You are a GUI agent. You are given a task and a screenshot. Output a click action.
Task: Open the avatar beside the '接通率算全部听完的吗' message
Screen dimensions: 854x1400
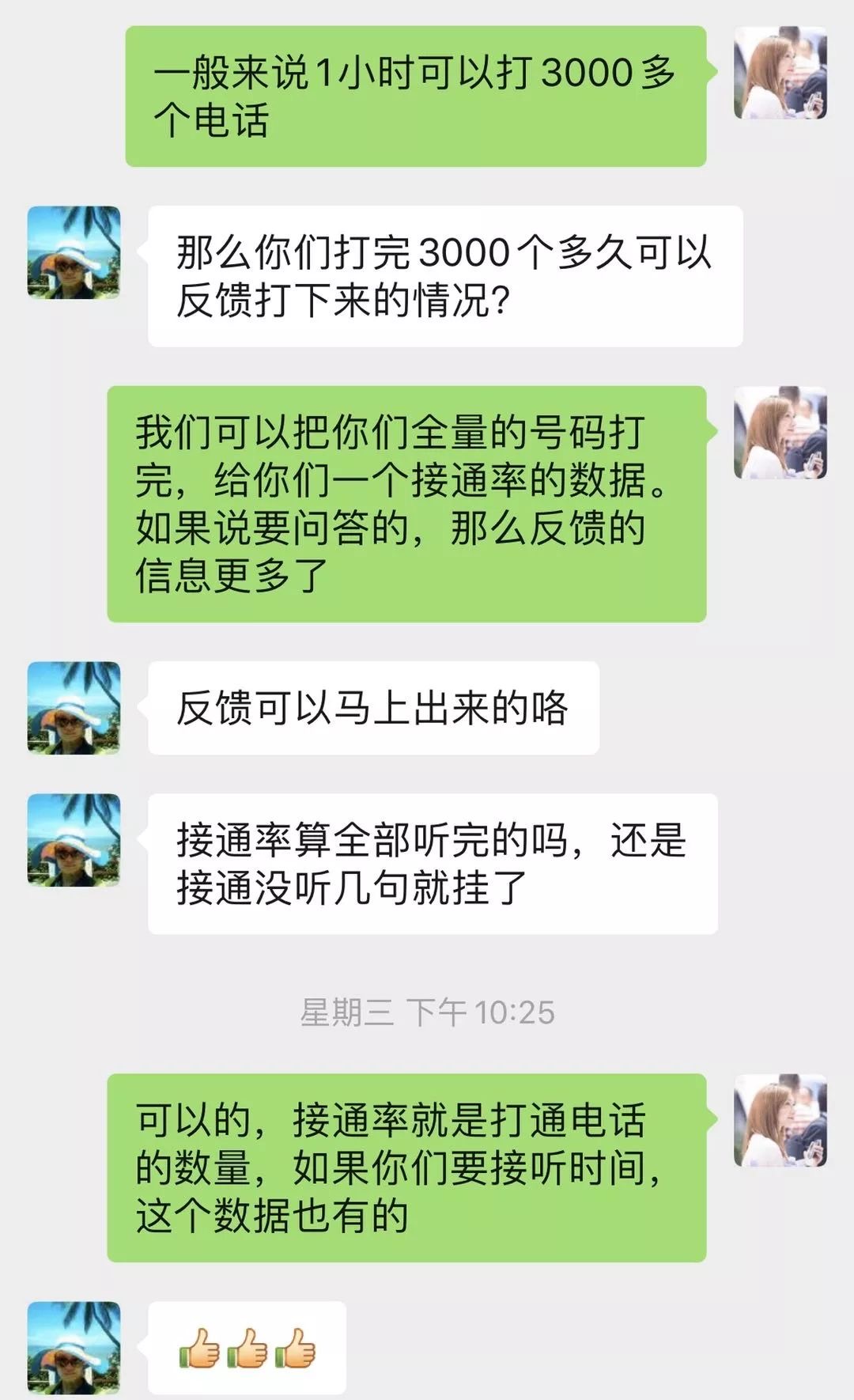point(74,840)
